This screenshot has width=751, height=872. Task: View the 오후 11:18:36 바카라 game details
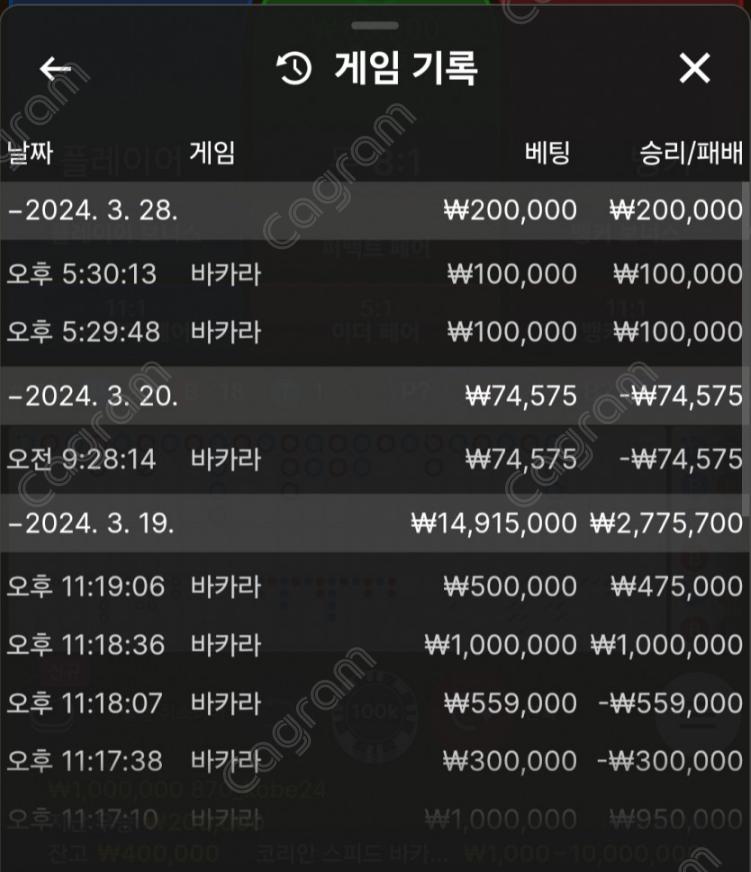(375, 645)
